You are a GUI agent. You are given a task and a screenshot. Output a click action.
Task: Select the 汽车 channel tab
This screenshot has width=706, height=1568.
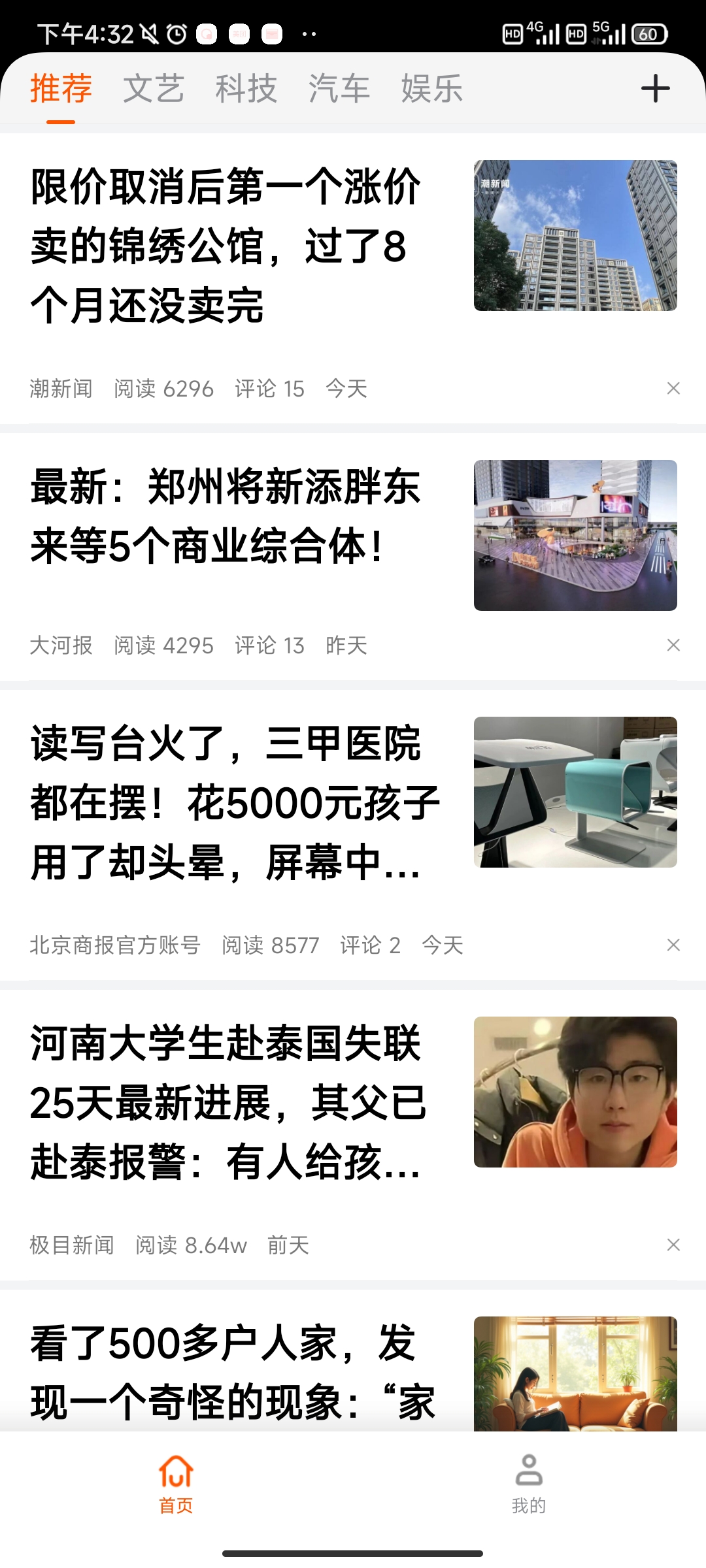[339, 89]
